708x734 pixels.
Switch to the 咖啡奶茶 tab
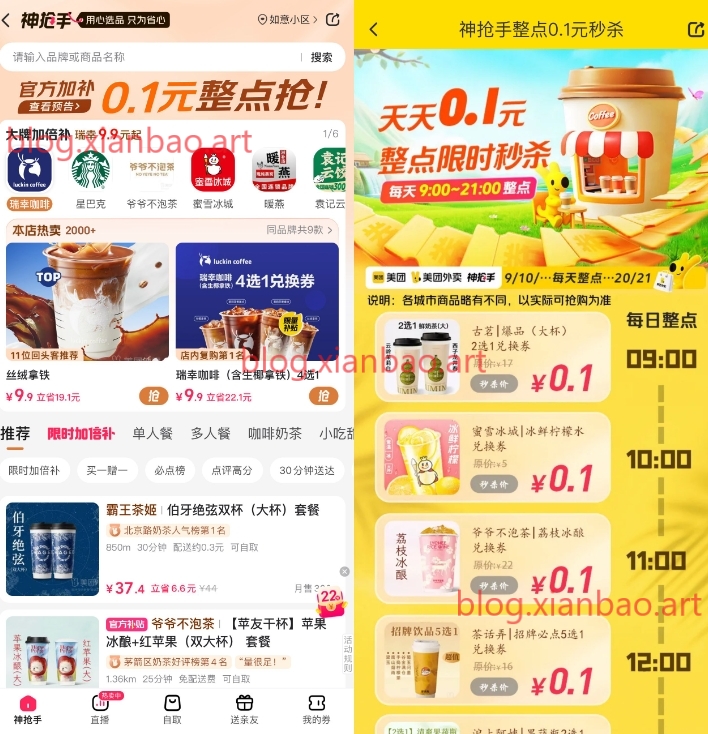[x=275, y=434]
